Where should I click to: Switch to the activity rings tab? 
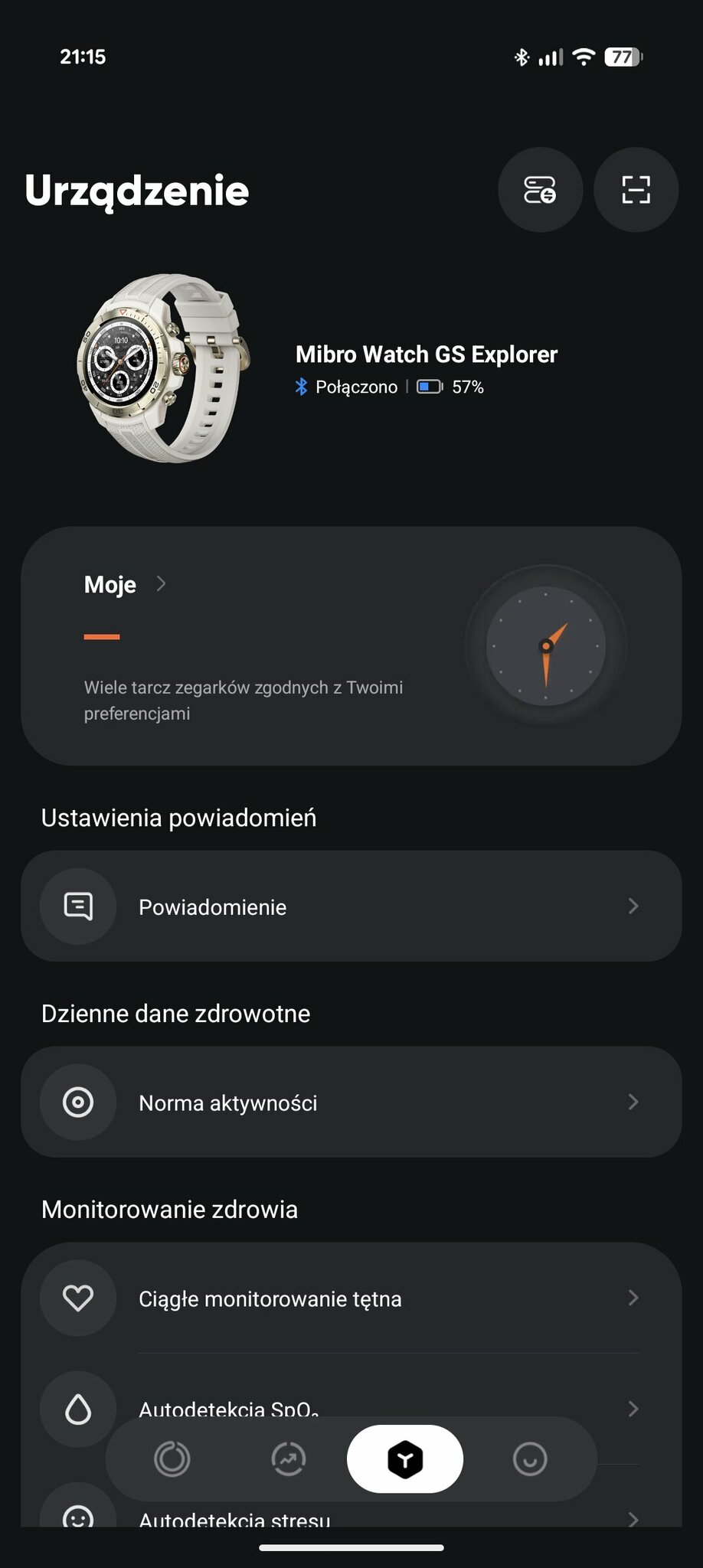click(x=172, y=1459)
